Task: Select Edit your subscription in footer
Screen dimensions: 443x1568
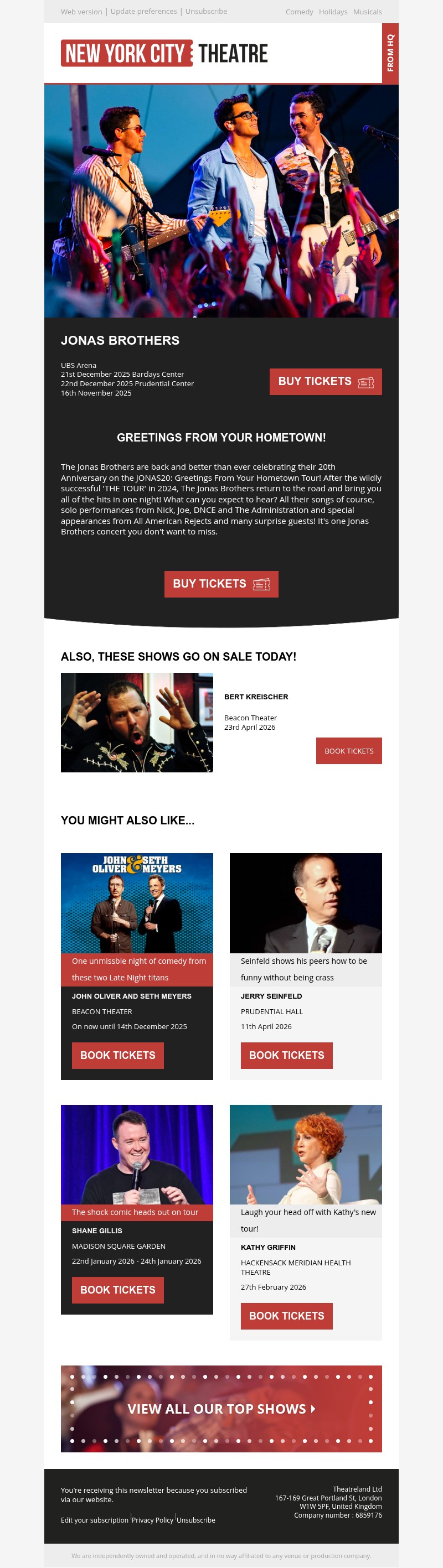Action: click(95, 1519)
